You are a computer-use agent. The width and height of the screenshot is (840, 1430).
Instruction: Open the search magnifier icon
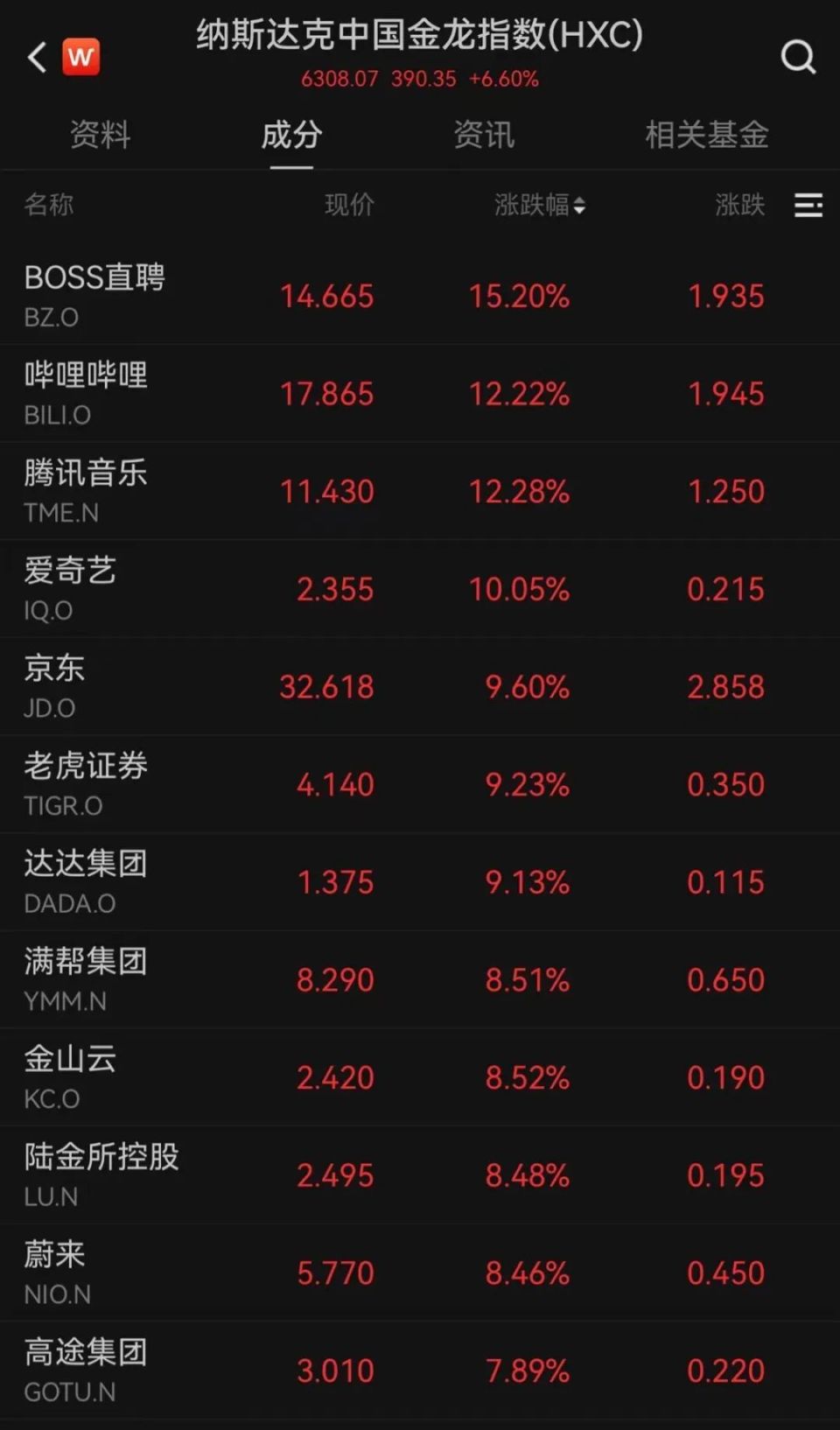[x=797, y=58]
